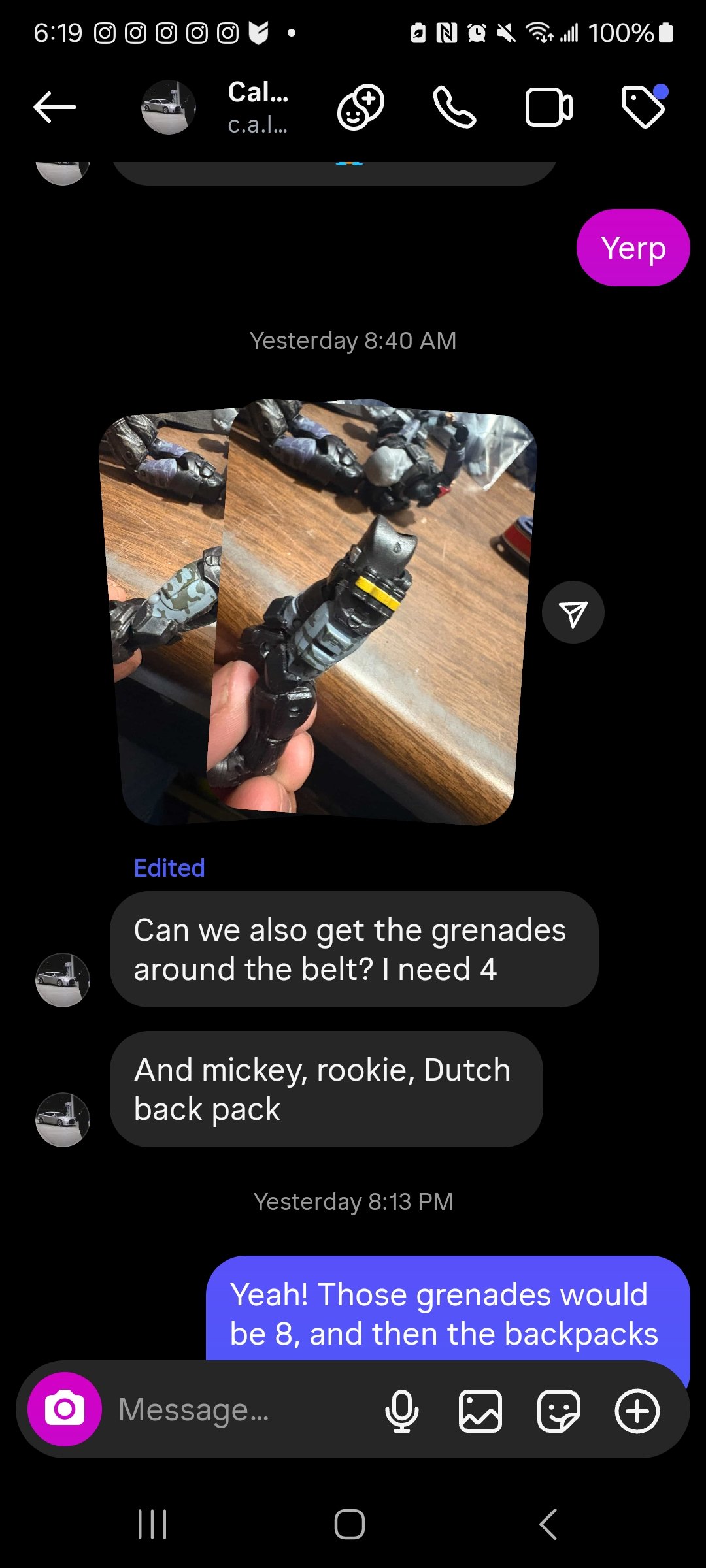Open more attachment options plus icon

(x=637, y=1411)
